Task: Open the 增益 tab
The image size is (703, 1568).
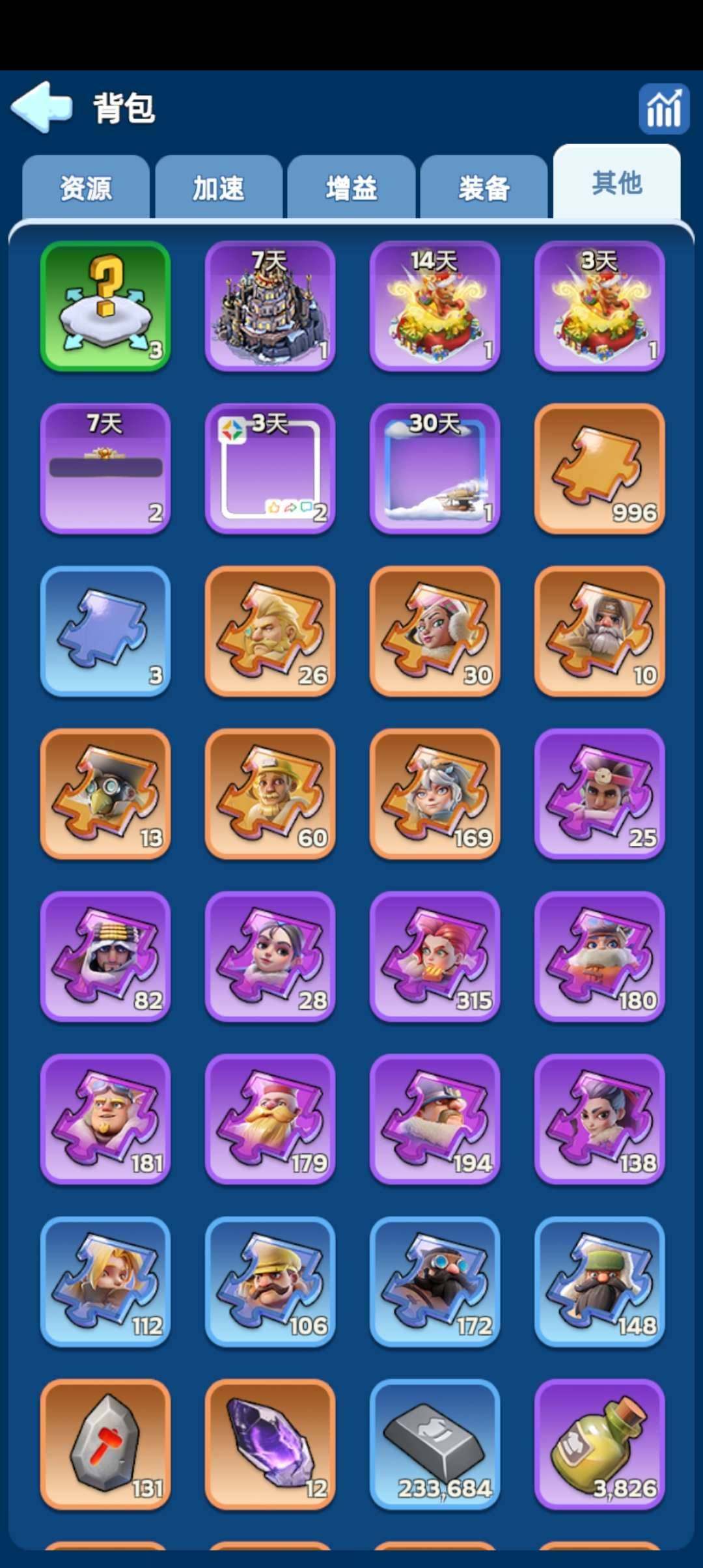Action: pos(351,188)
